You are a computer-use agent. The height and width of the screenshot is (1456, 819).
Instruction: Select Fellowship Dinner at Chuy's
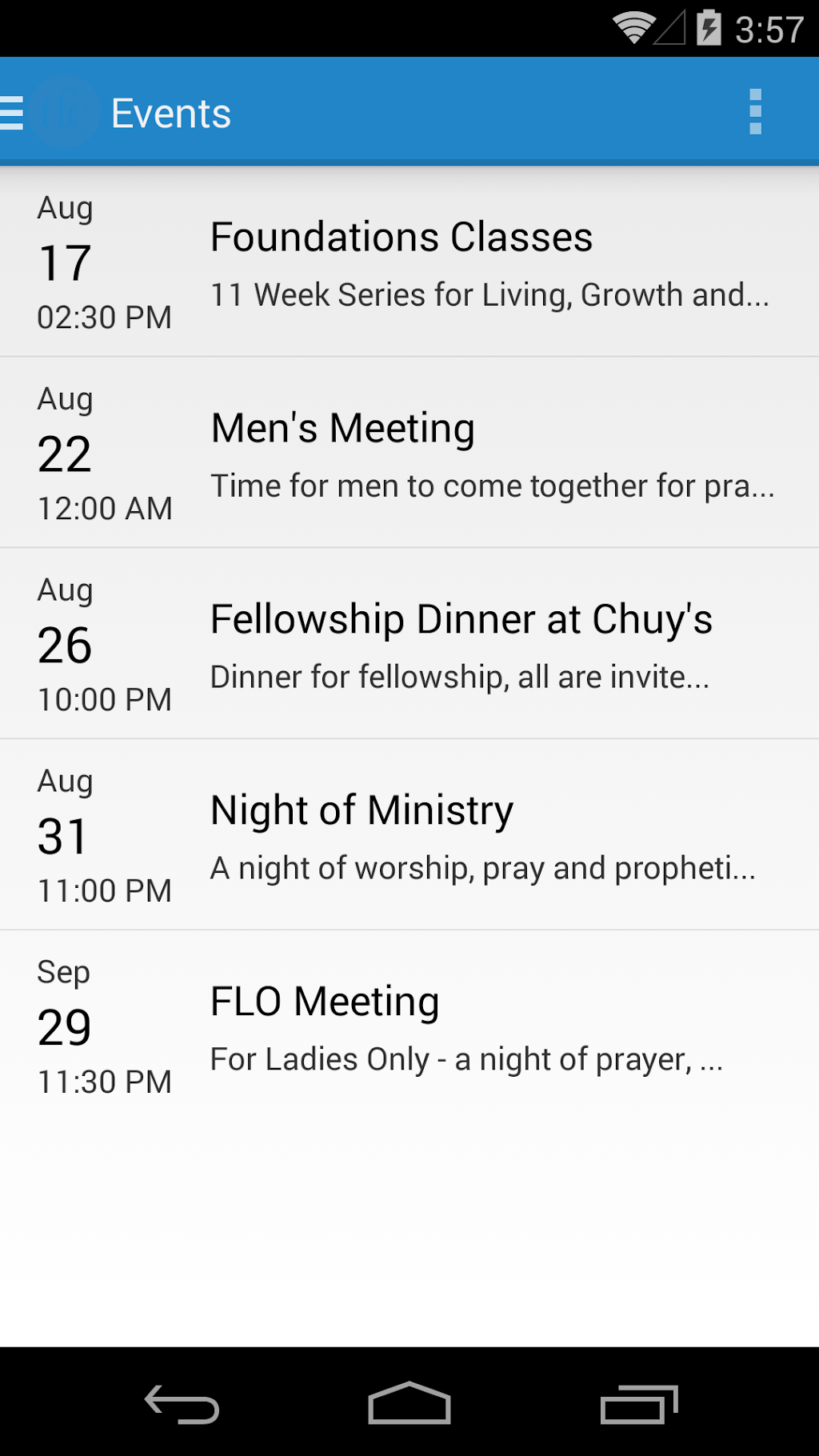pos(409,644)
